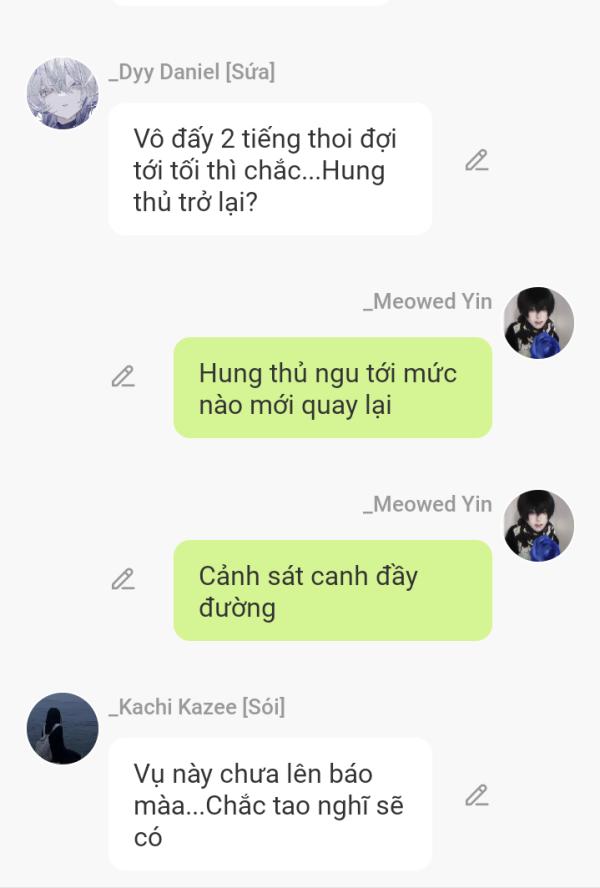Edit the message "Vô đấy 2 tiếng thoi"
The height and width of the screenshot is (888, 600).
coord(477,161)
